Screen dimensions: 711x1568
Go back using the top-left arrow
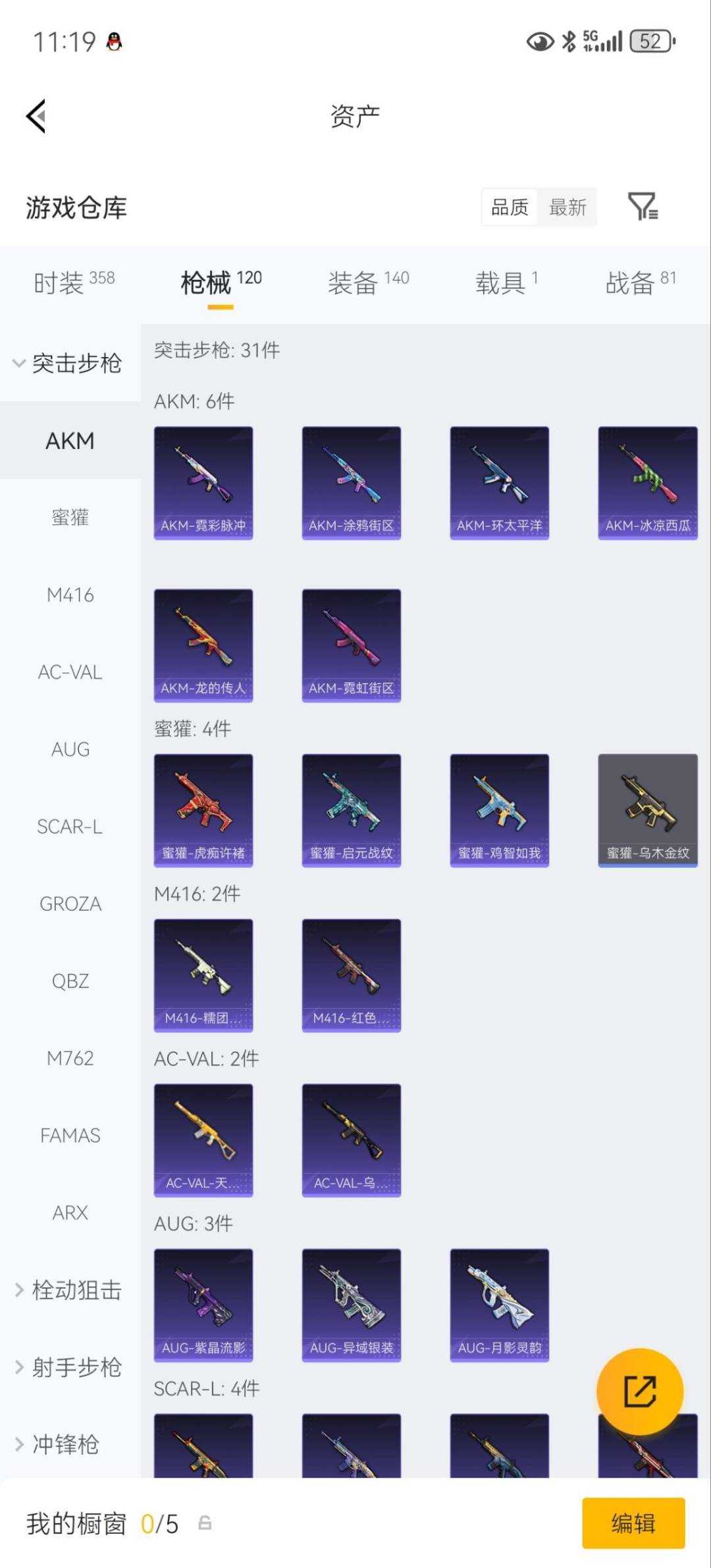pyautogui.click(x=36, y=117)
